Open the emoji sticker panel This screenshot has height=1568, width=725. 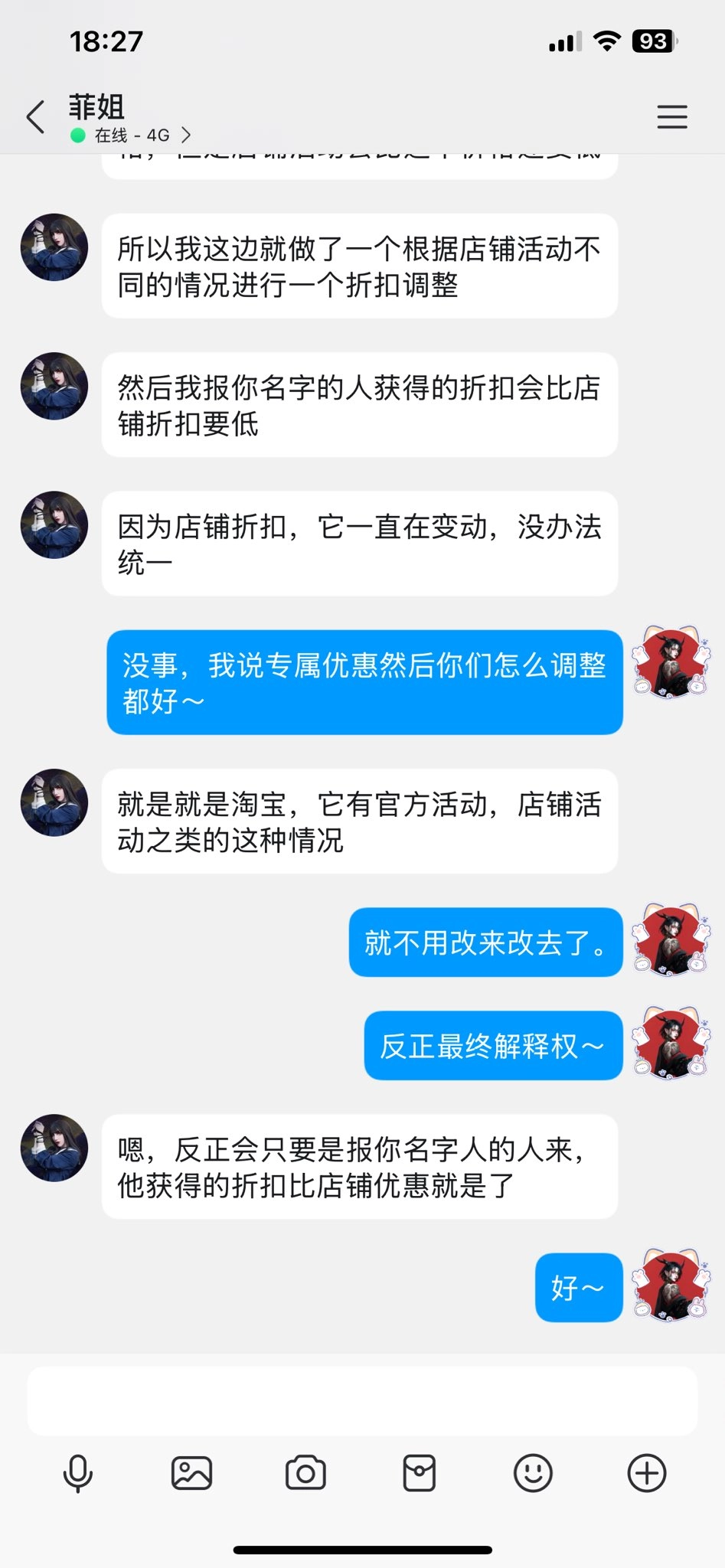pos(533,1473)
